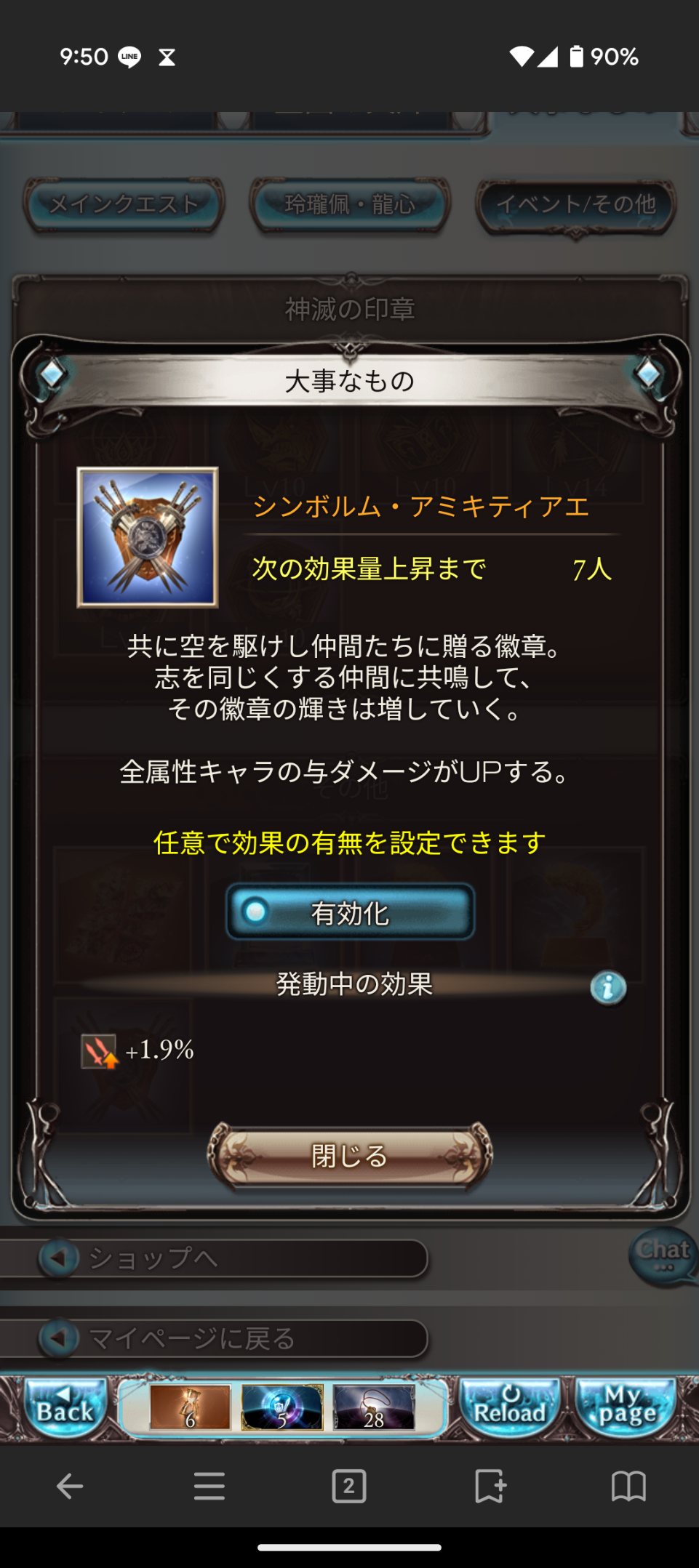This screenshot has height=1568, width=699.
Task: Open the Chat bubble
Action: coord(663,1255)
